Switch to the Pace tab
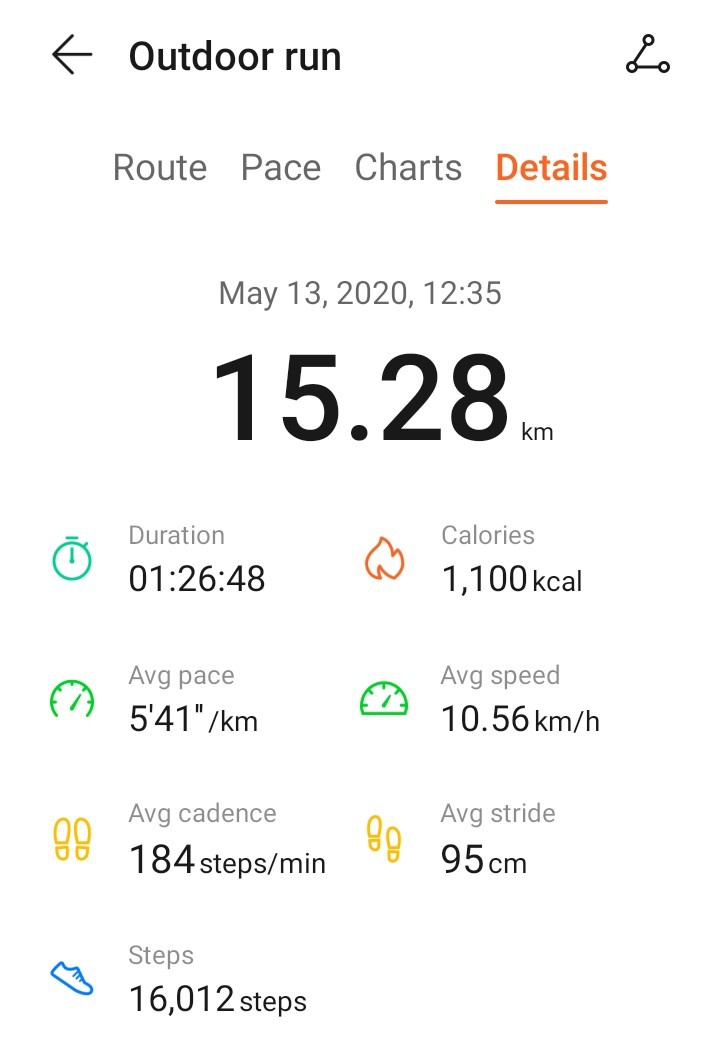The image size is (720, 1058). [281, 167]
